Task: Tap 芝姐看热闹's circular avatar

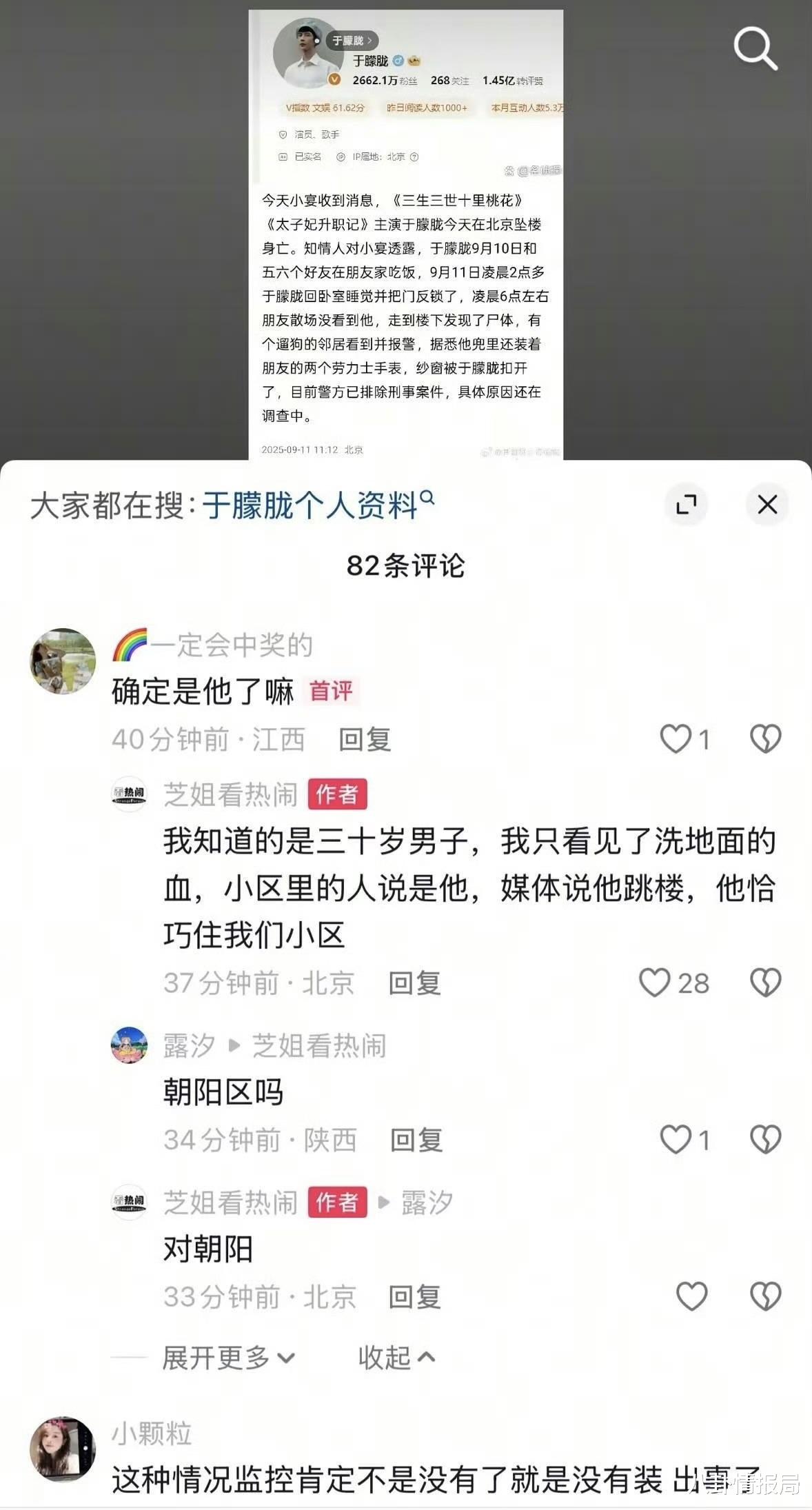Action: (129, 794)
